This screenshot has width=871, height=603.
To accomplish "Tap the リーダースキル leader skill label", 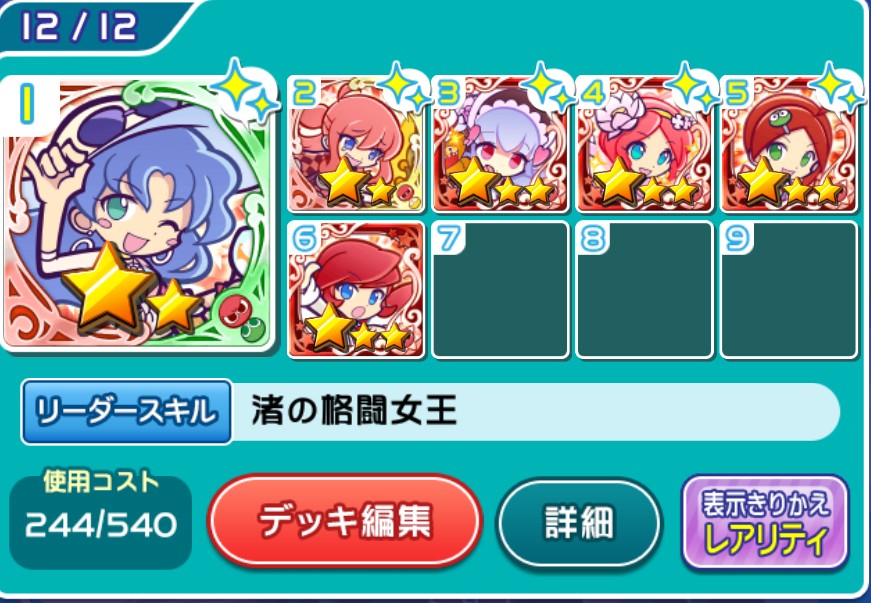I will (126, 411).
